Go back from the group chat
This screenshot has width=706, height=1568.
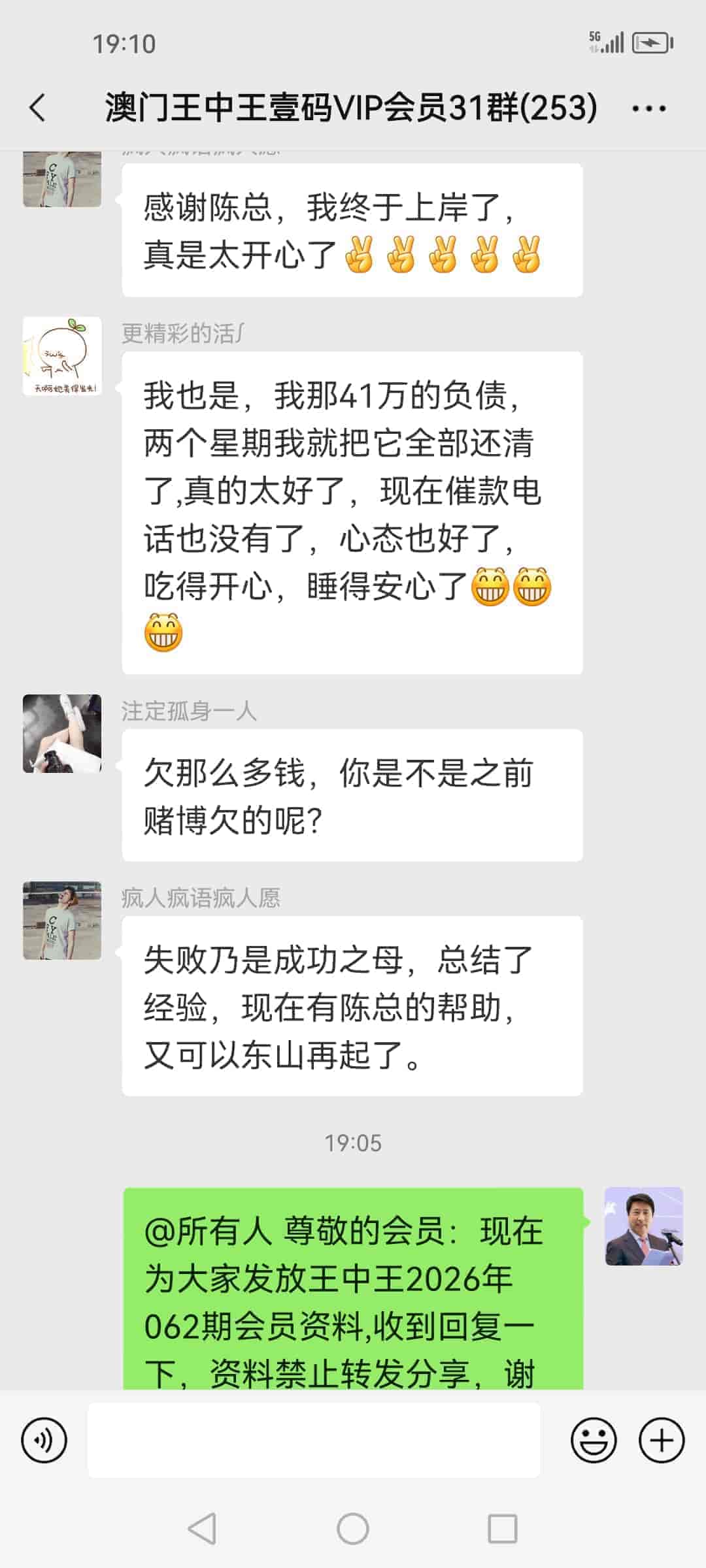pos(38,108)
